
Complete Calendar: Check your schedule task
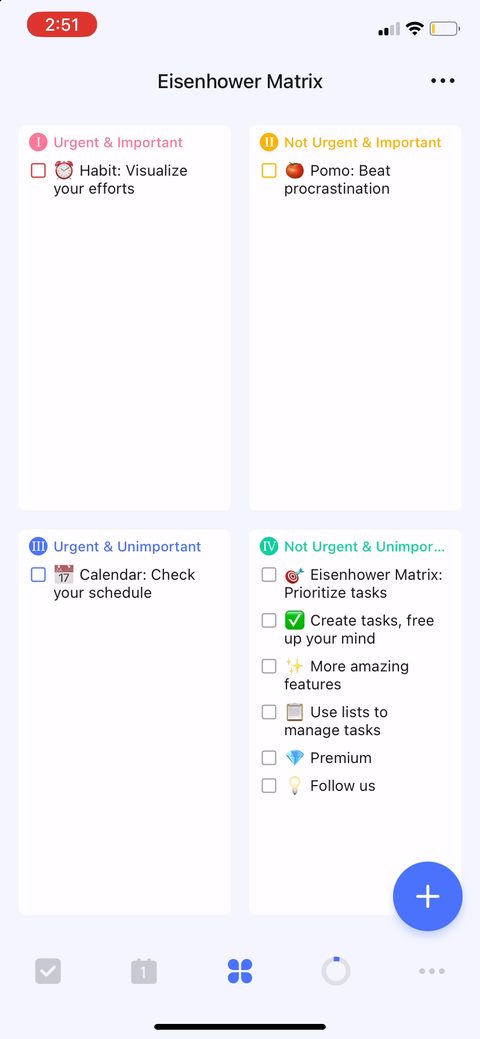pos(38,574)
